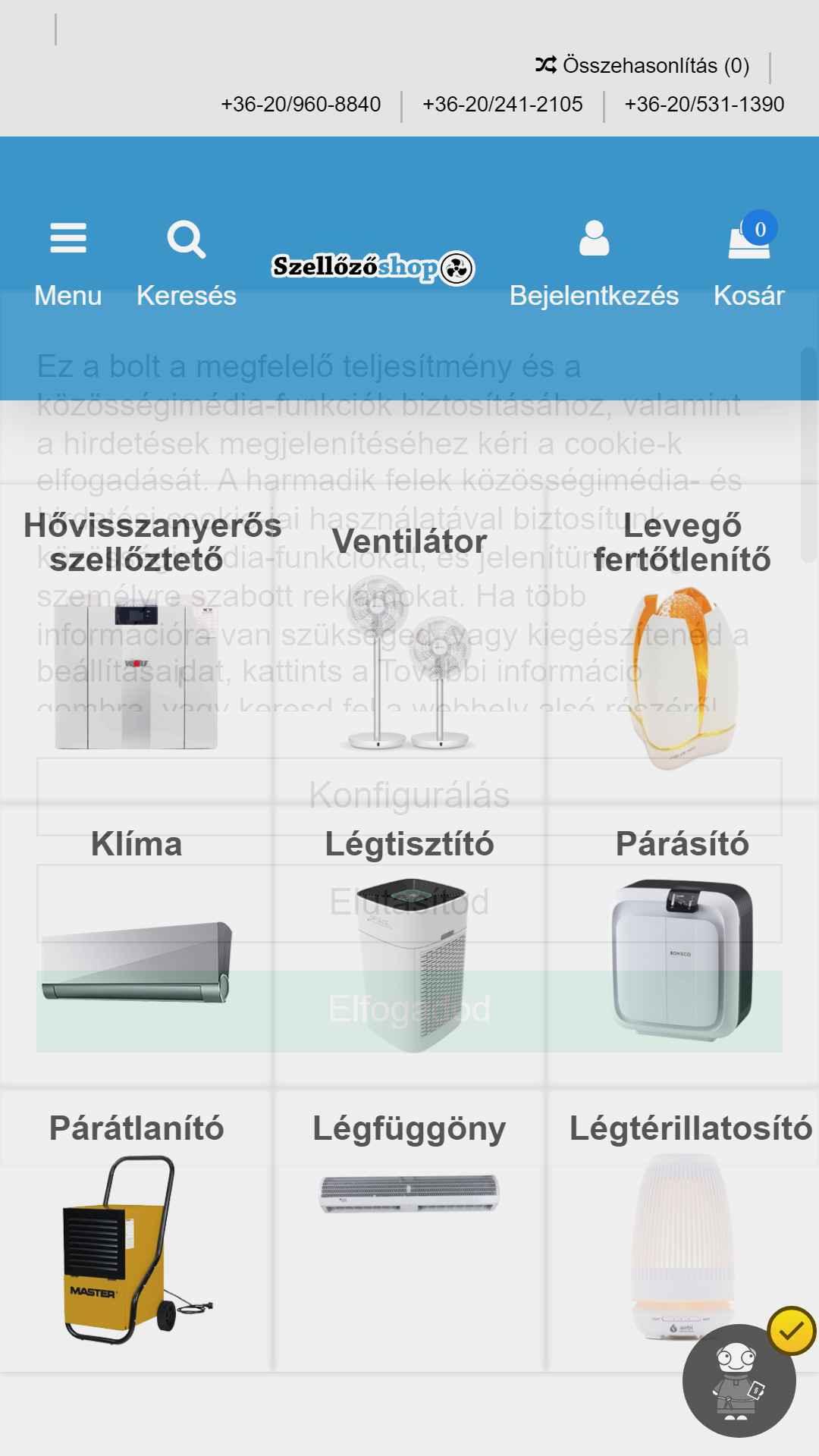
Task: Open Klíma category
Action: point(136,946)
